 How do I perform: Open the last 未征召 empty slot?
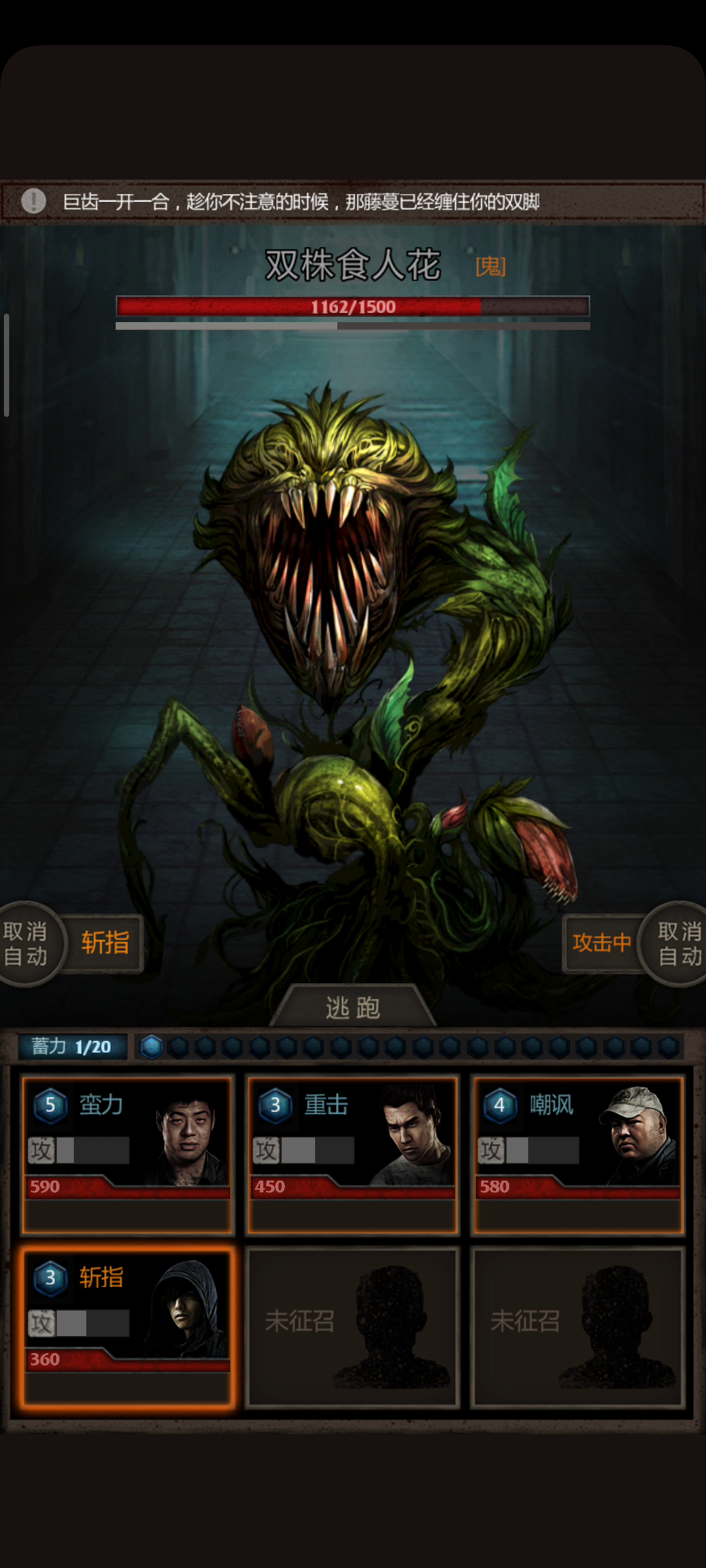point(578,1327)
